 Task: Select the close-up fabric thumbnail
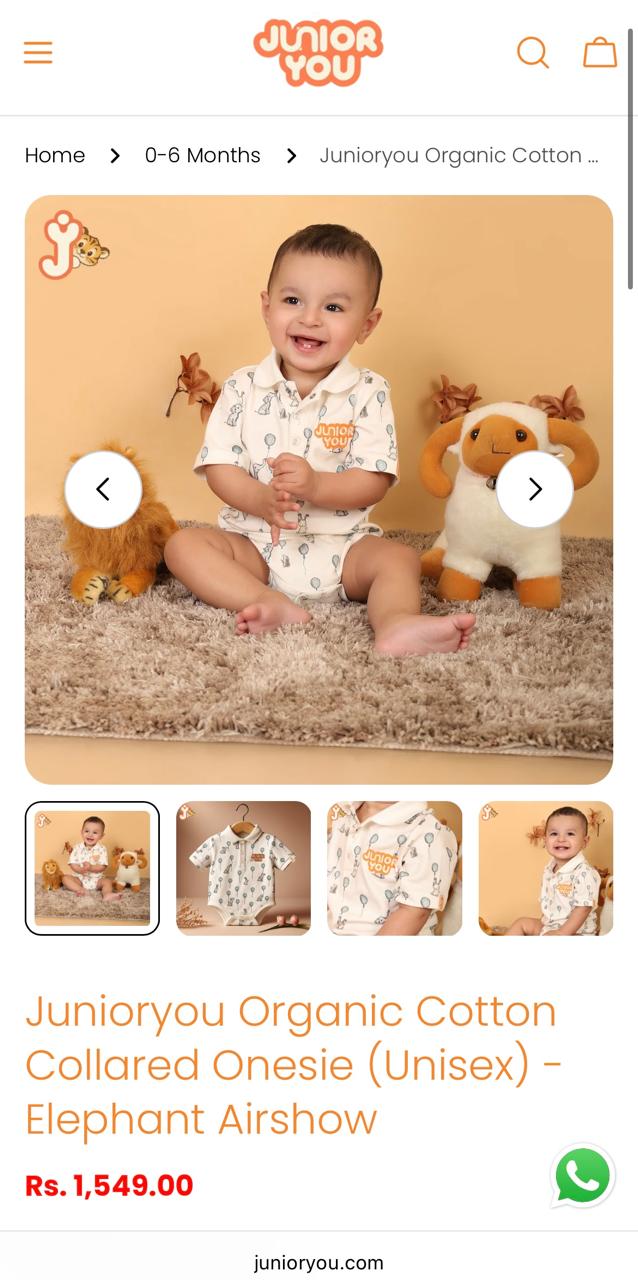pyautogui.click(x=394, y=868)
